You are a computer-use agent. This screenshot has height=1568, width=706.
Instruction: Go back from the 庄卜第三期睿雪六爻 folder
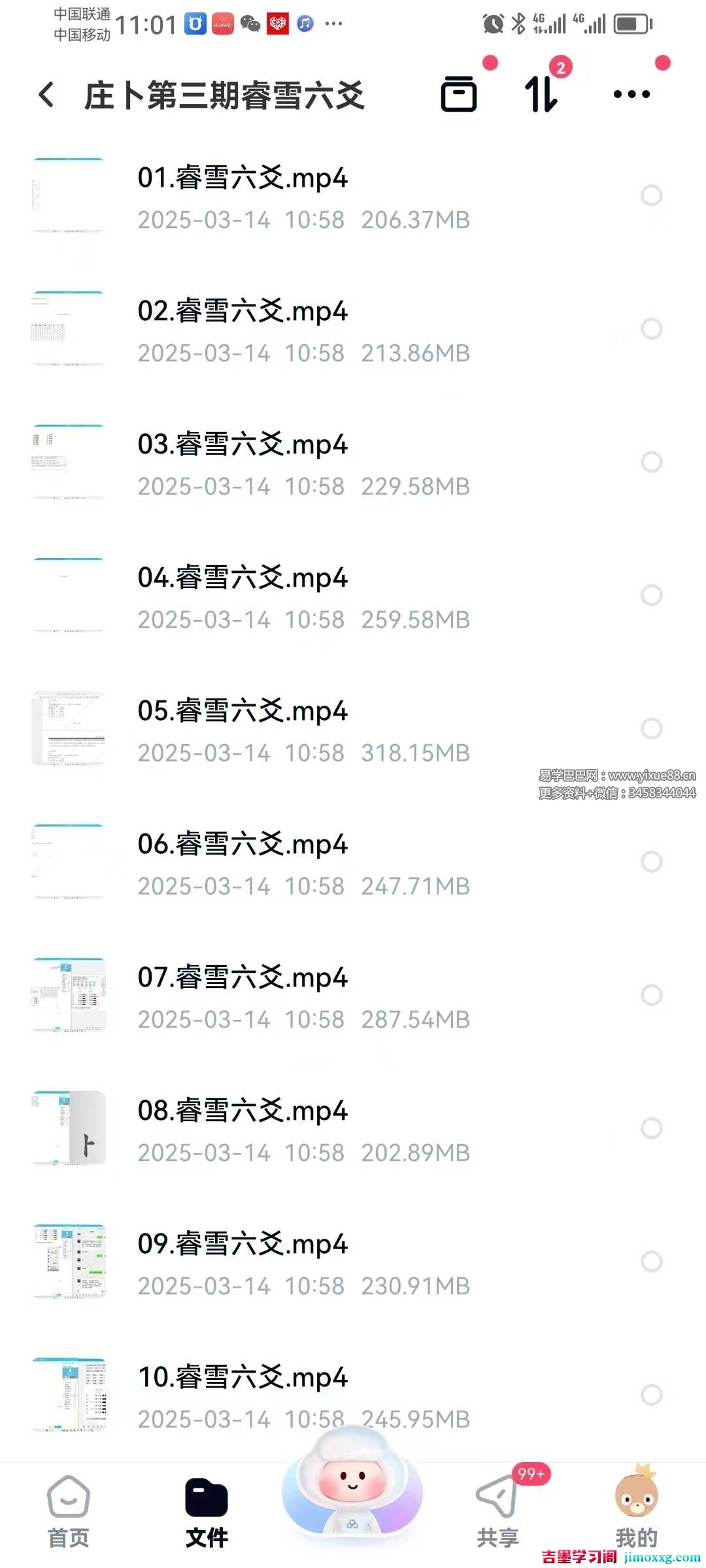coord(46,95)
